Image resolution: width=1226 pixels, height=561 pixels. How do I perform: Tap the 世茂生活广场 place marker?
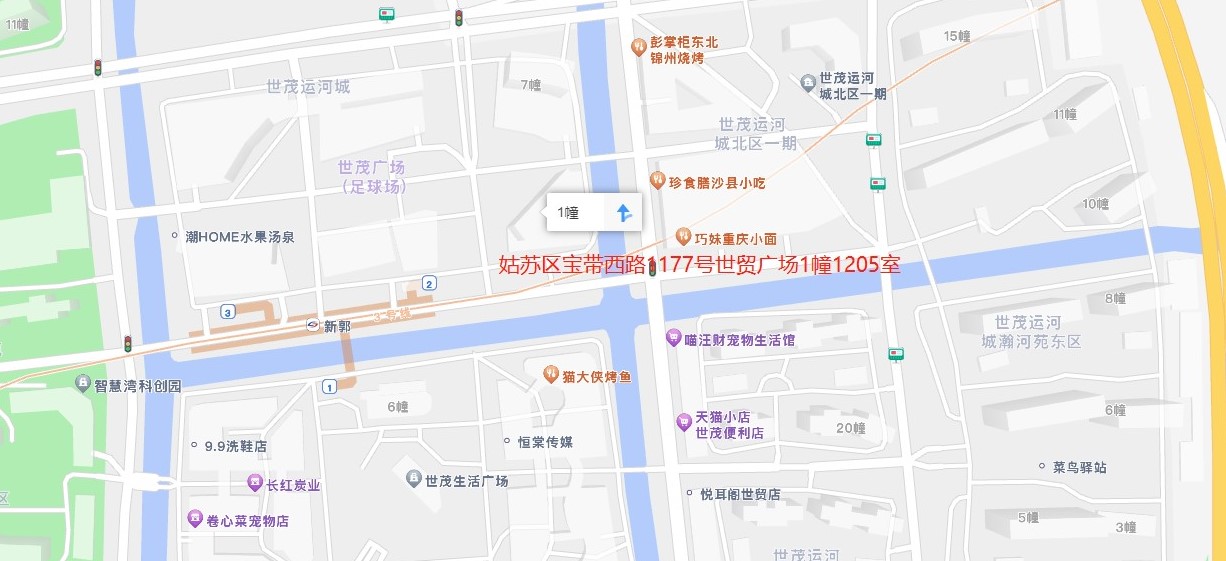tap(414, 480)
